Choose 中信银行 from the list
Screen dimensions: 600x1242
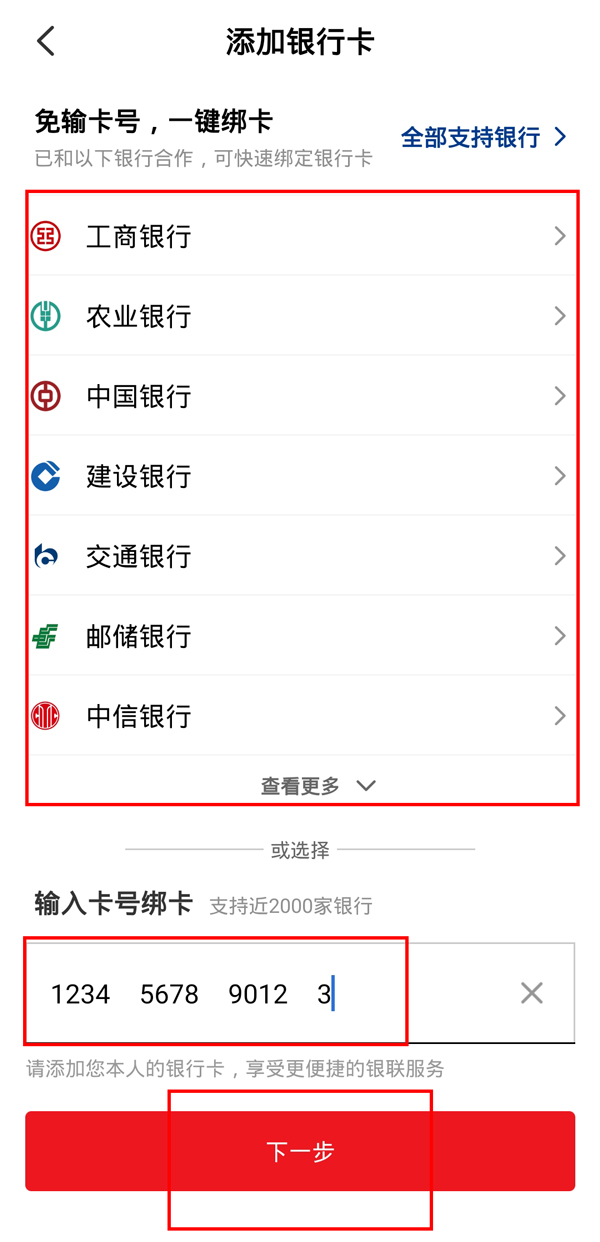point(300,716)
